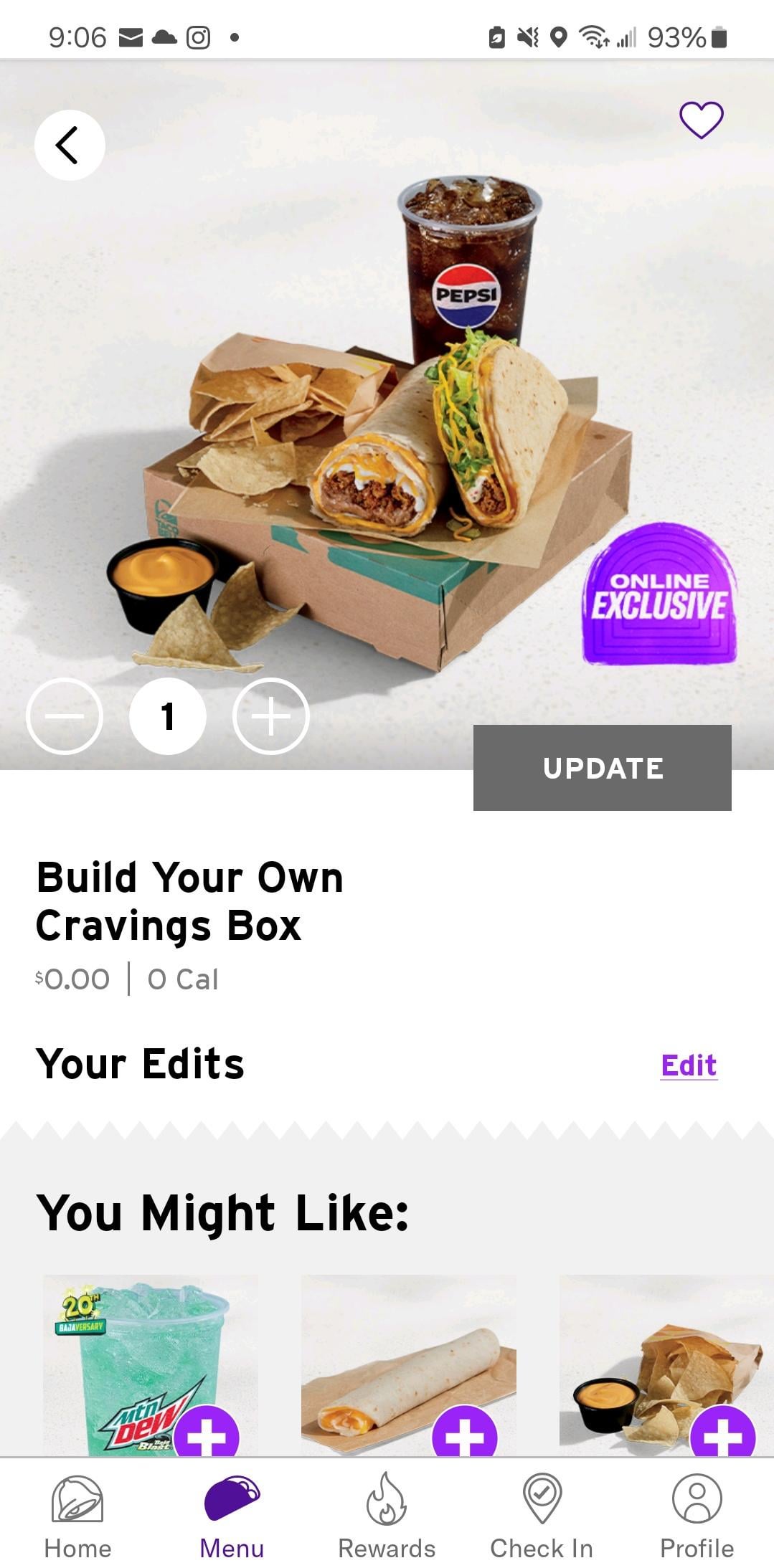Viewport: 774px width, 1568px height.
Task: Favorite the Cravings Box with the heart
Action: (701, 120)
